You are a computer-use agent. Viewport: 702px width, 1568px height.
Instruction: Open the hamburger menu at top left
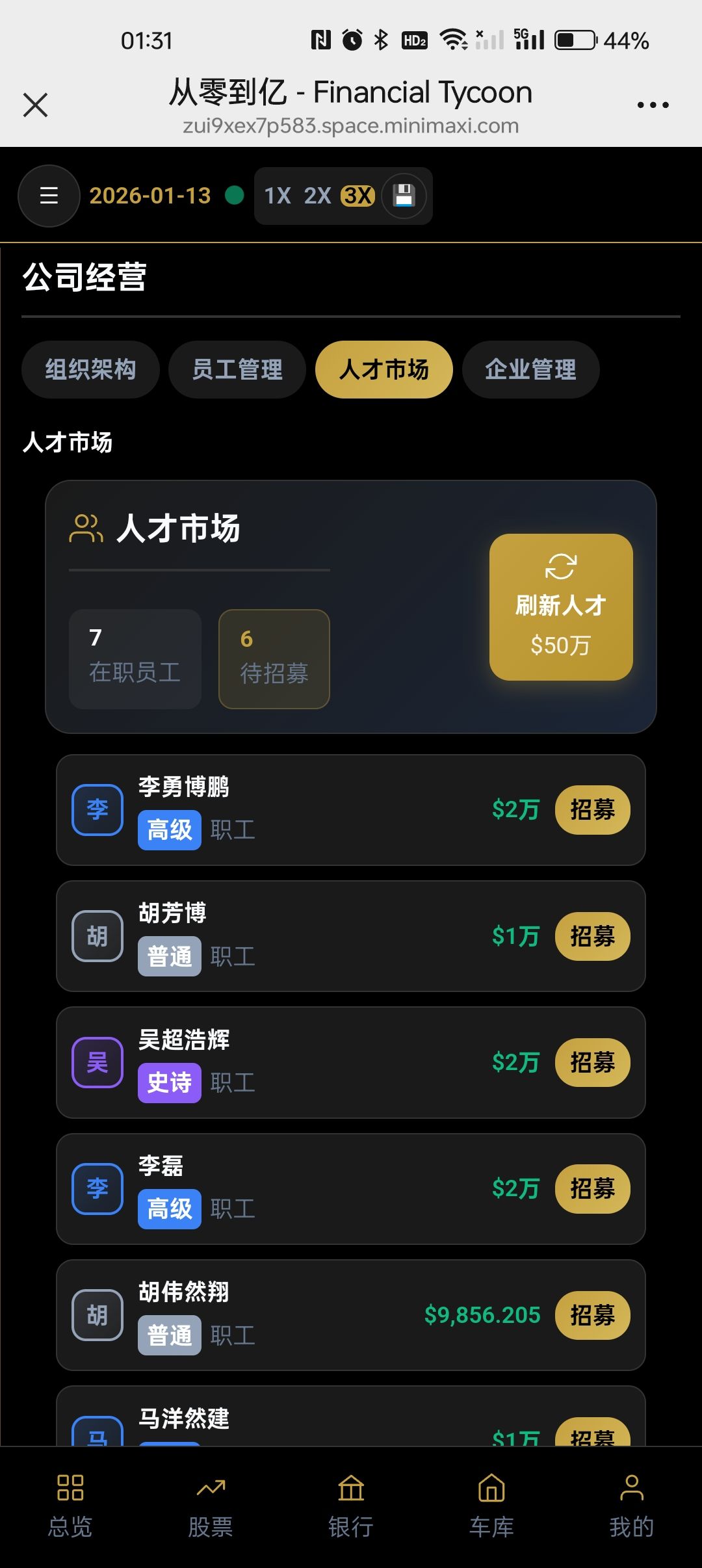pyautogui.click(x=48, y=196)
